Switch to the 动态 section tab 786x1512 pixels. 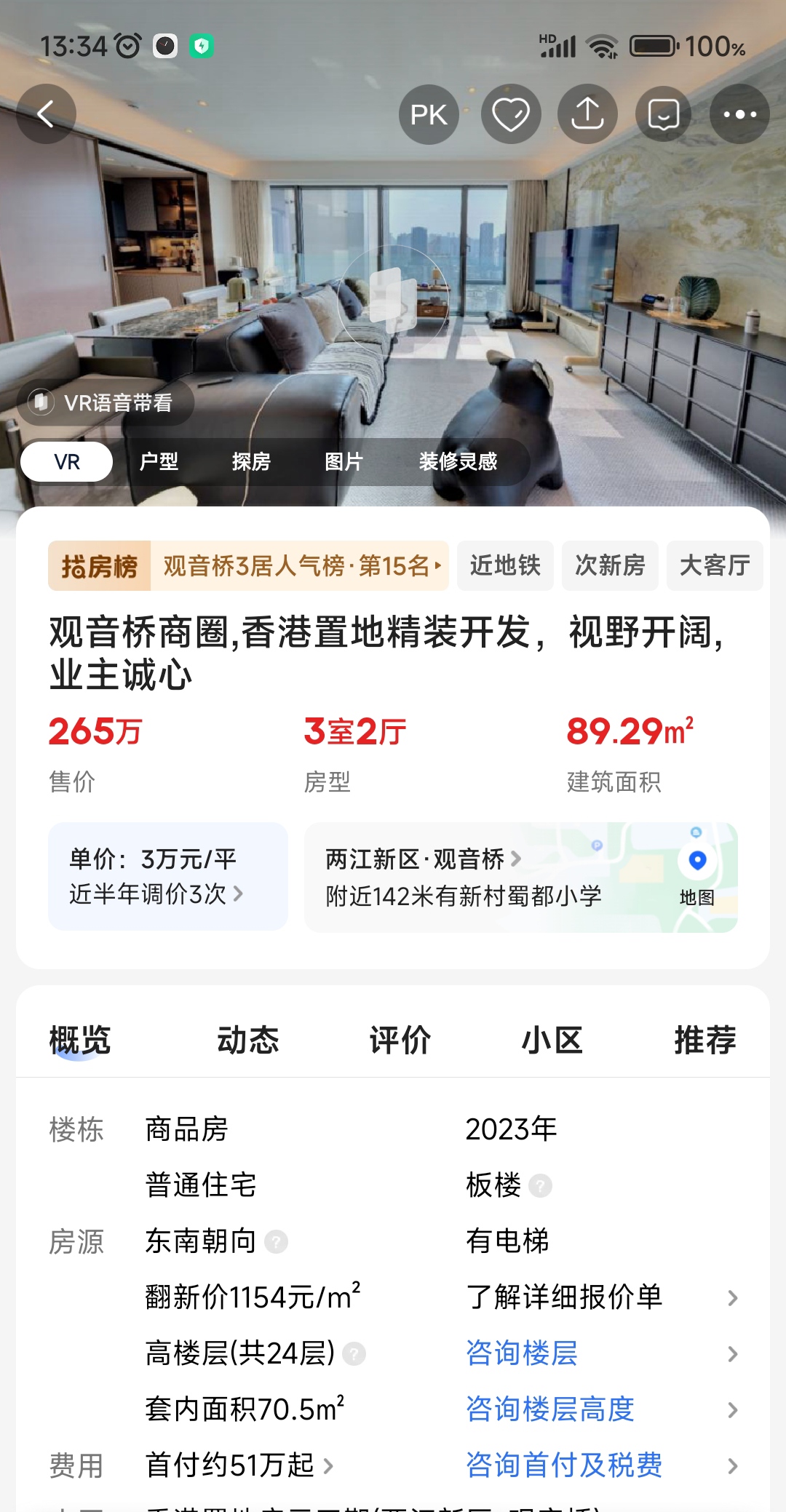pos(247,1040)
